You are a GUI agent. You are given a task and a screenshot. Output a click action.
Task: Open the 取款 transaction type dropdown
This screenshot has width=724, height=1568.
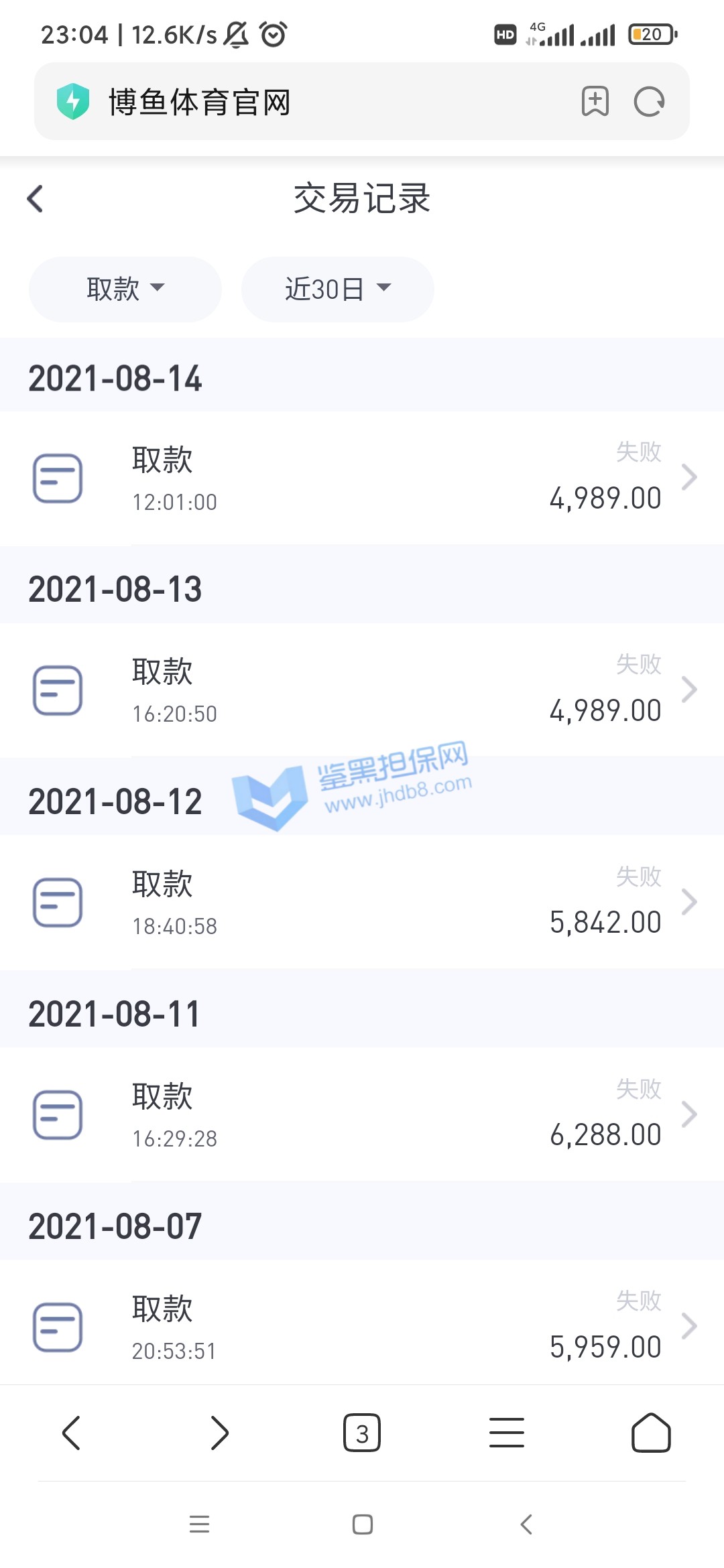(125, 289)
